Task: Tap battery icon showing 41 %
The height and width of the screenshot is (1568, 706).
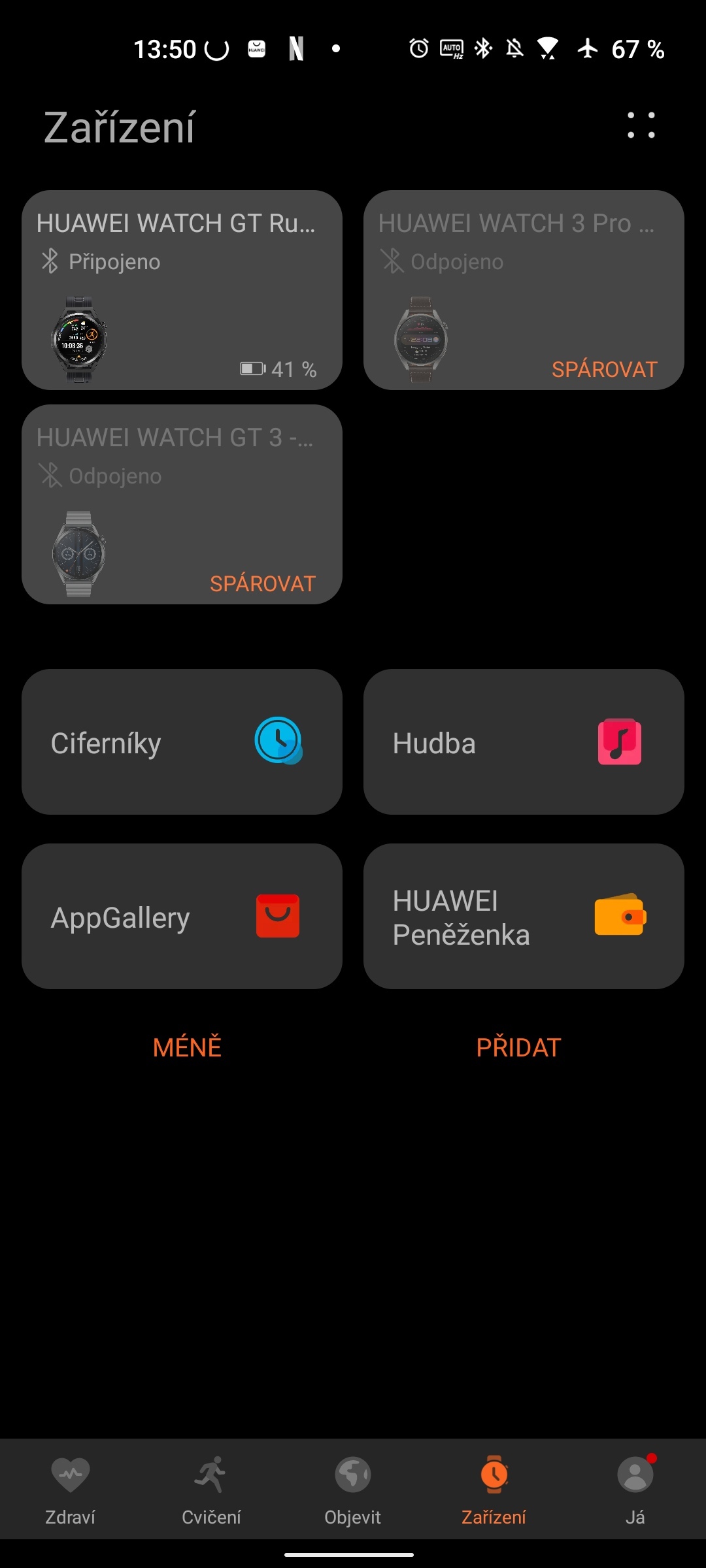Action: (252, 368)
